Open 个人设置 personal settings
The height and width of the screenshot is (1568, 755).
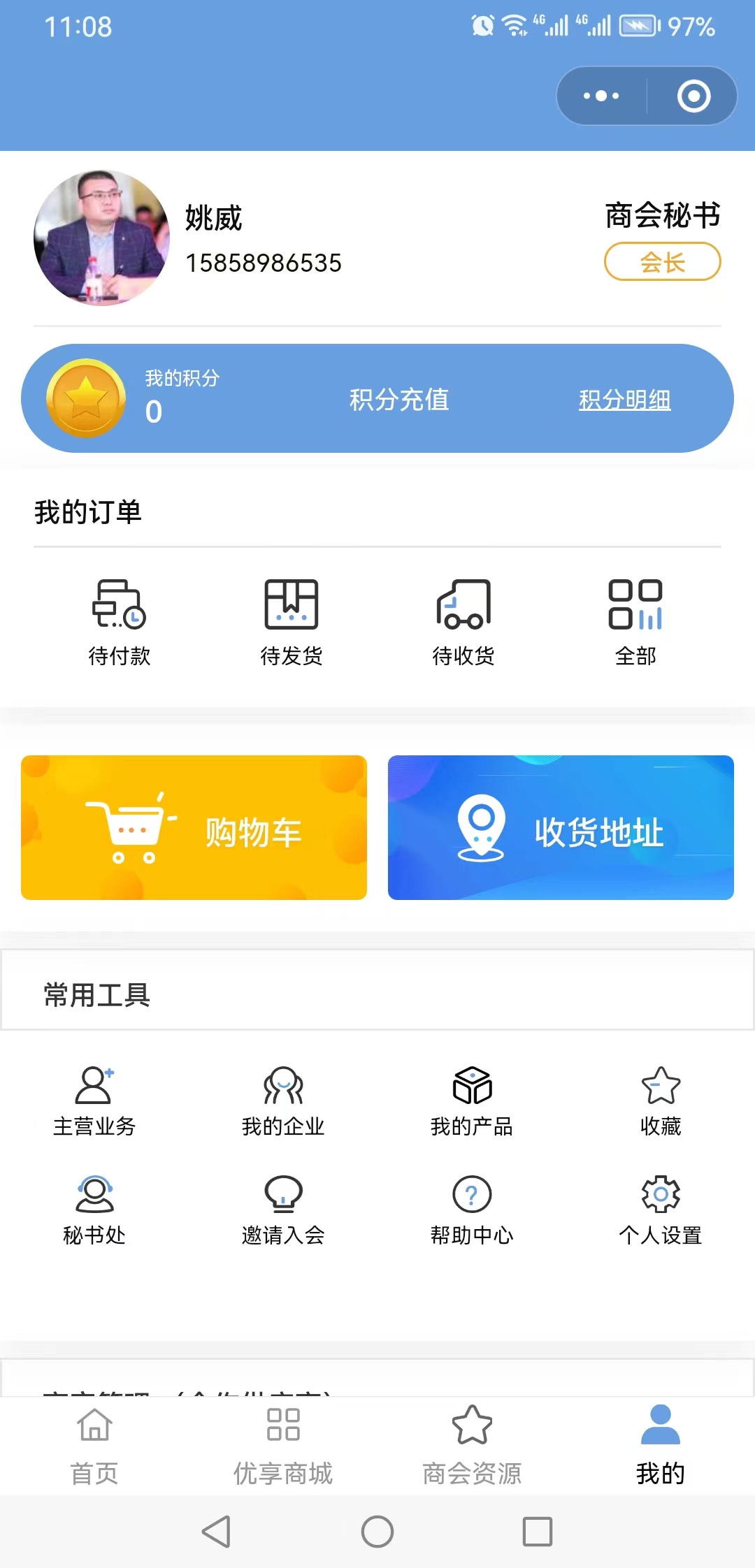[661, 1210]
